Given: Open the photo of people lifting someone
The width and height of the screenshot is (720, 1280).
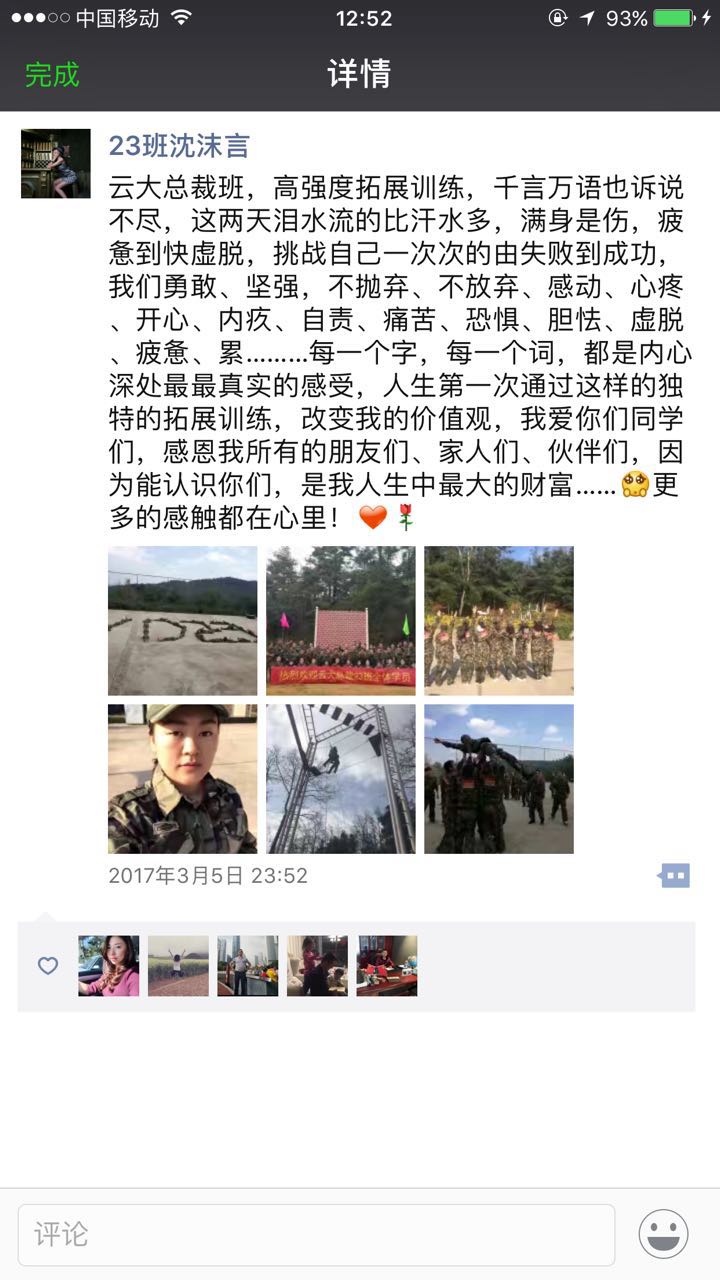Looking at the screenshot, I should pyautogui.click(x=499, y=779).
